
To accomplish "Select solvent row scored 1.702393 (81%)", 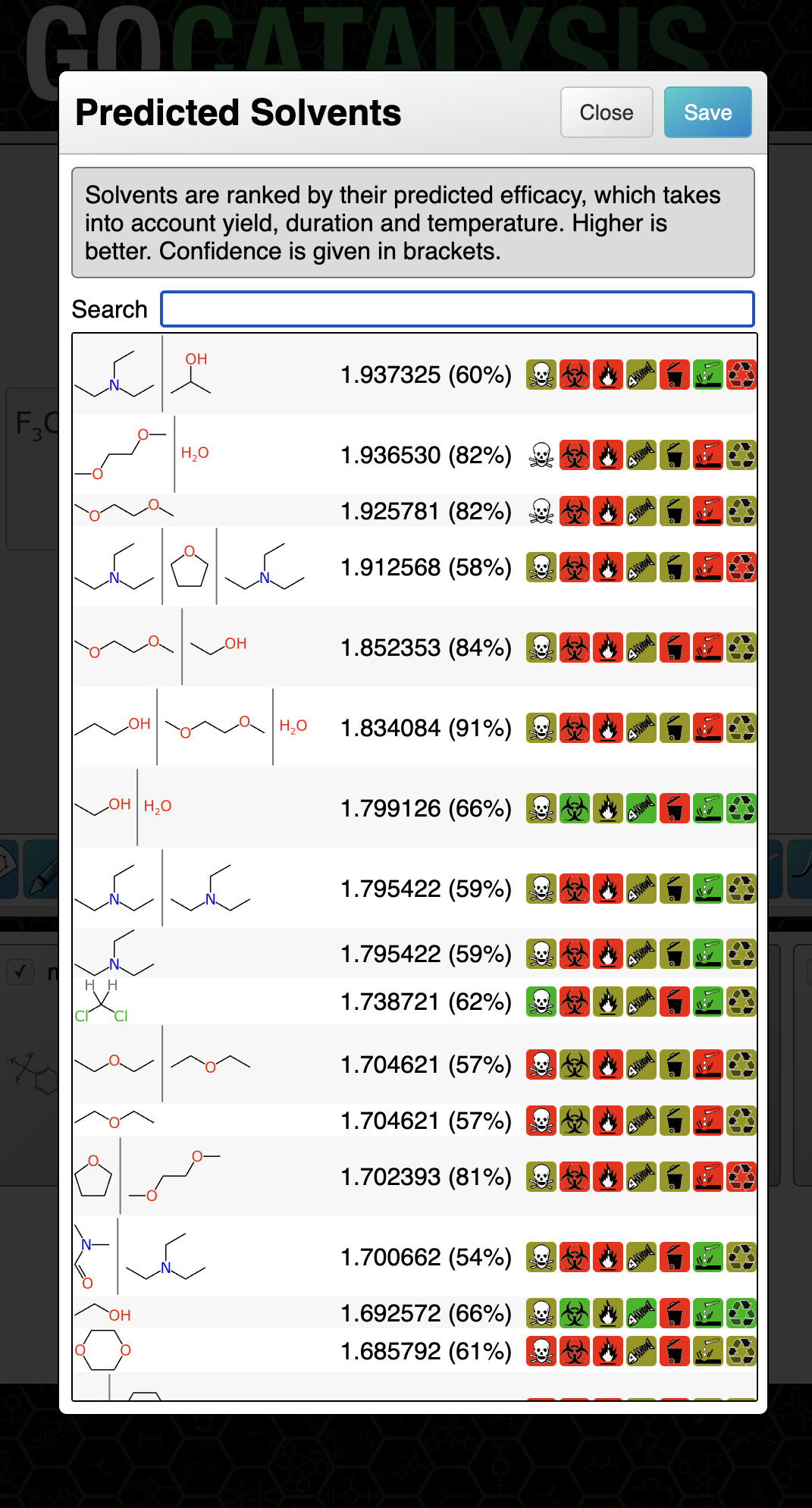I will click(x=425, y=1177).
